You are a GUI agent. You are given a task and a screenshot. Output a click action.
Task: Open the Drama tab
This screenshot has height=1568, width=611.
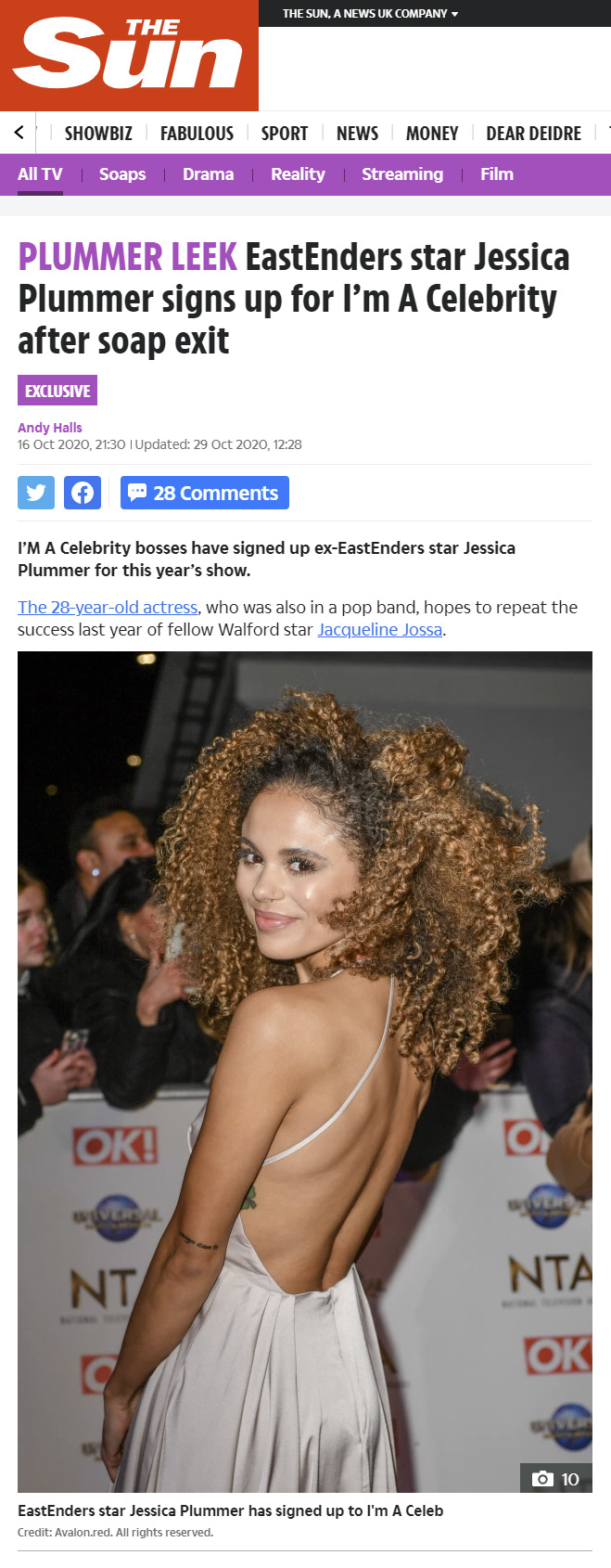pyautogui.click(x=208, y=174)
